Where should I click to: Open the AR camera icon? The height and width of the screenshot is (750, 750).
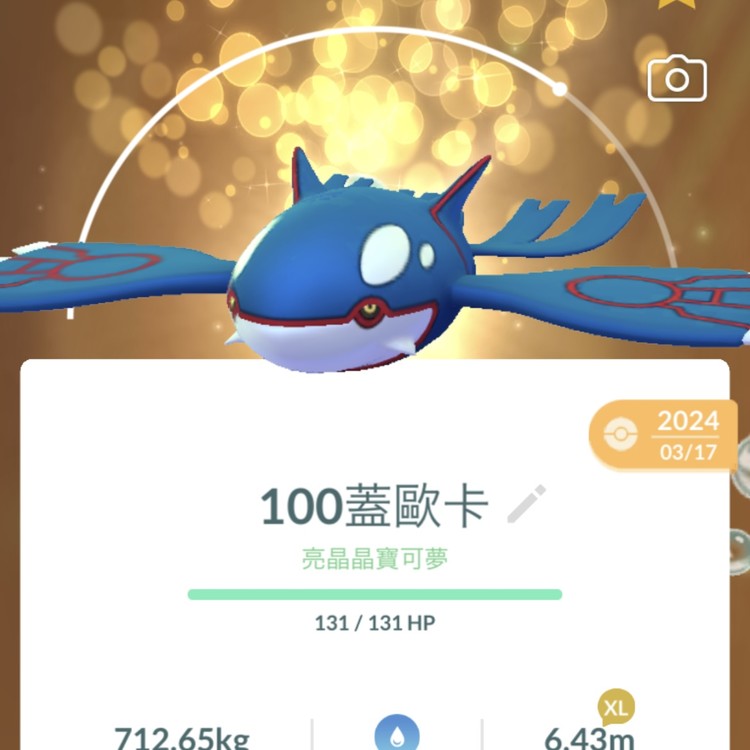pyautogui.click(x=677, y=79)
